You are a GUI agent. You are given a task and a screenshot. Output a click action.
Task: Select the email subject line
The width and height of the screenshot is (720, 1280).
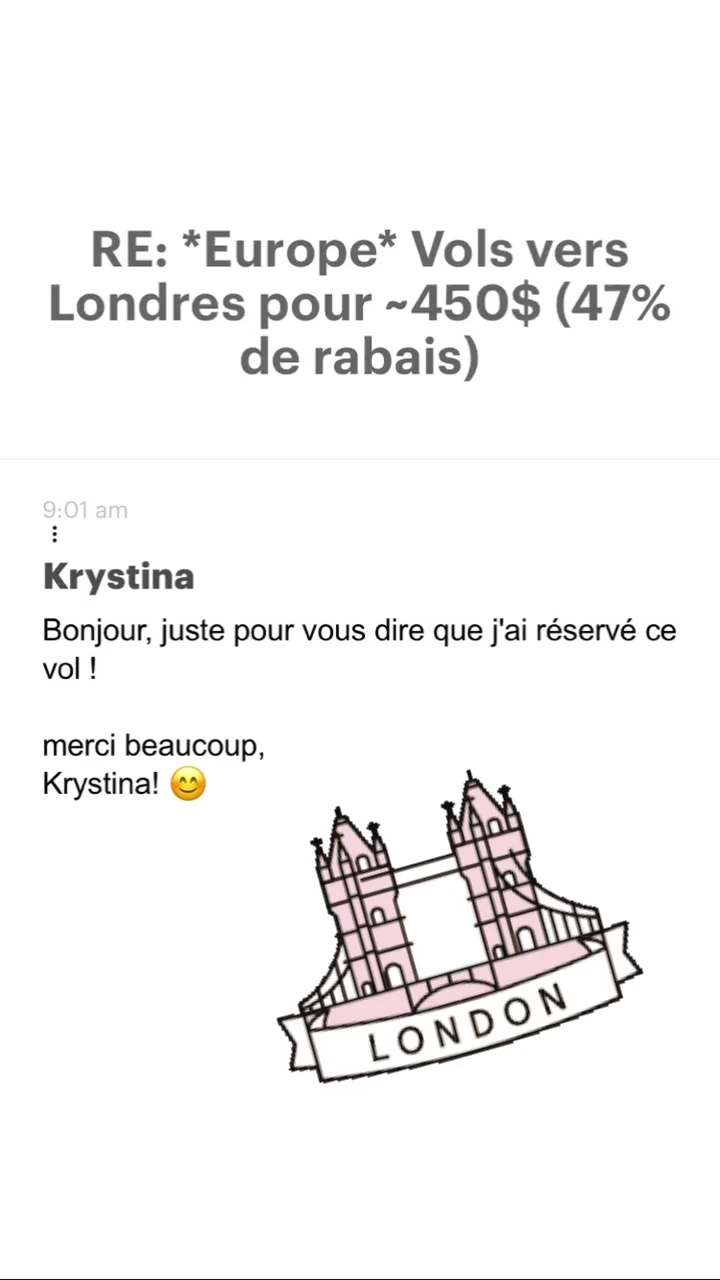click(360, 303)
